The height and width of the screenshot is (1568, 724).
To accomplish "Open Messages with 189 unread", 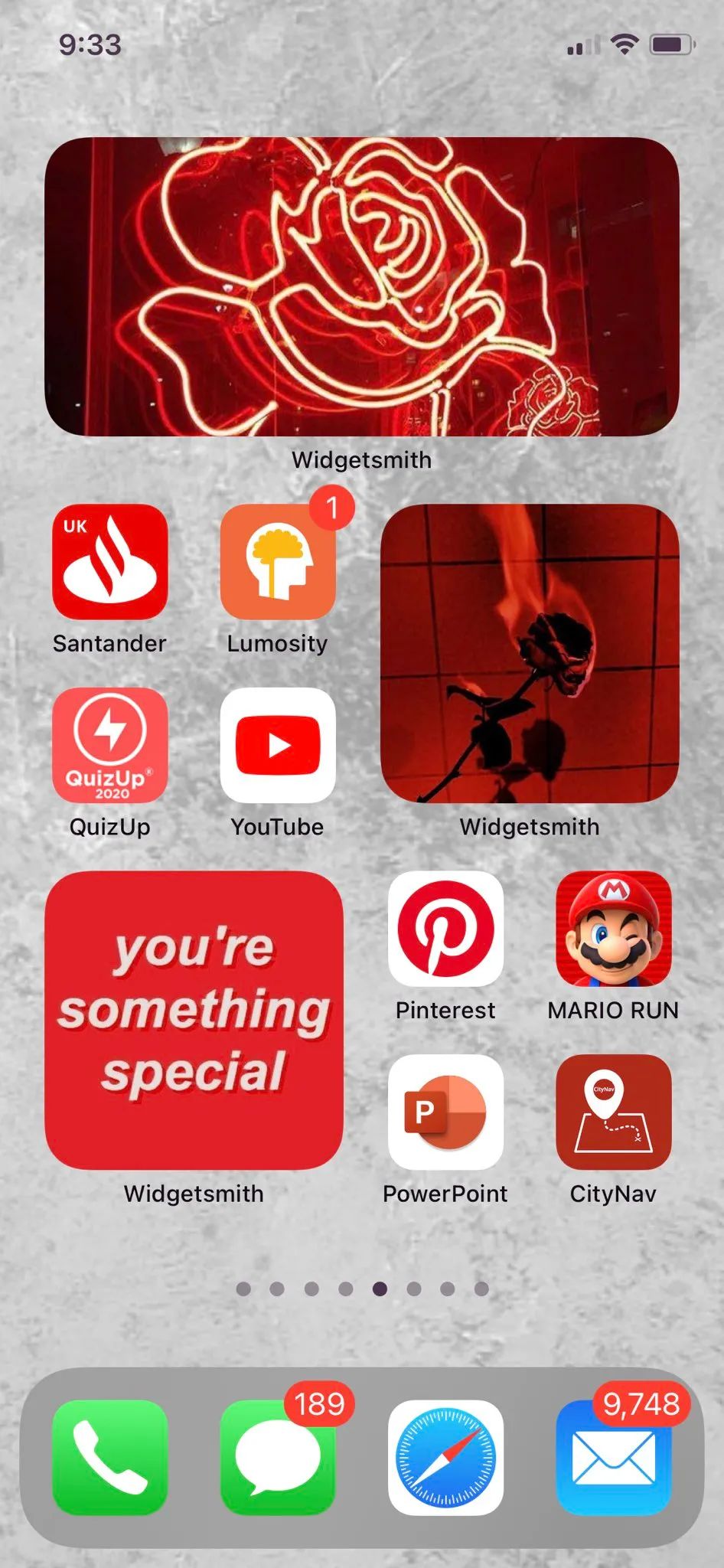I will pyautogui.click(x=277, y=1457).
